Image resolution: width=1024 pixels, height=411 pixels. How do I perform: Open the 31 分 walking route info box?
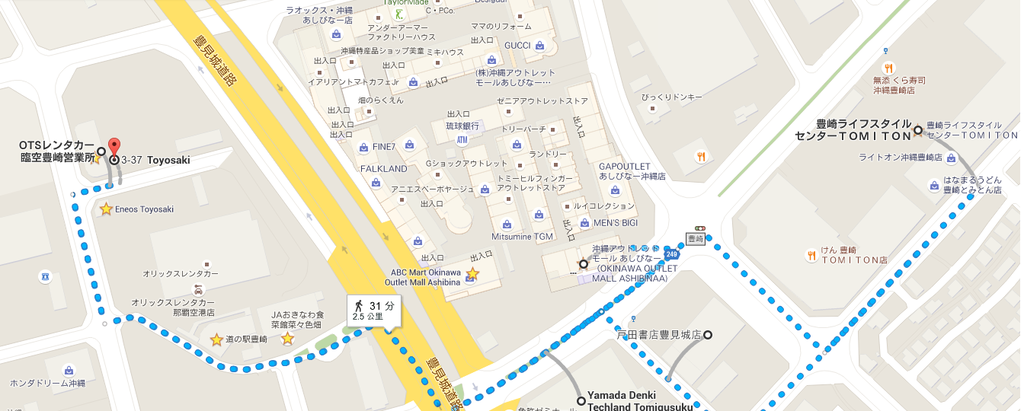pos(373,310)
